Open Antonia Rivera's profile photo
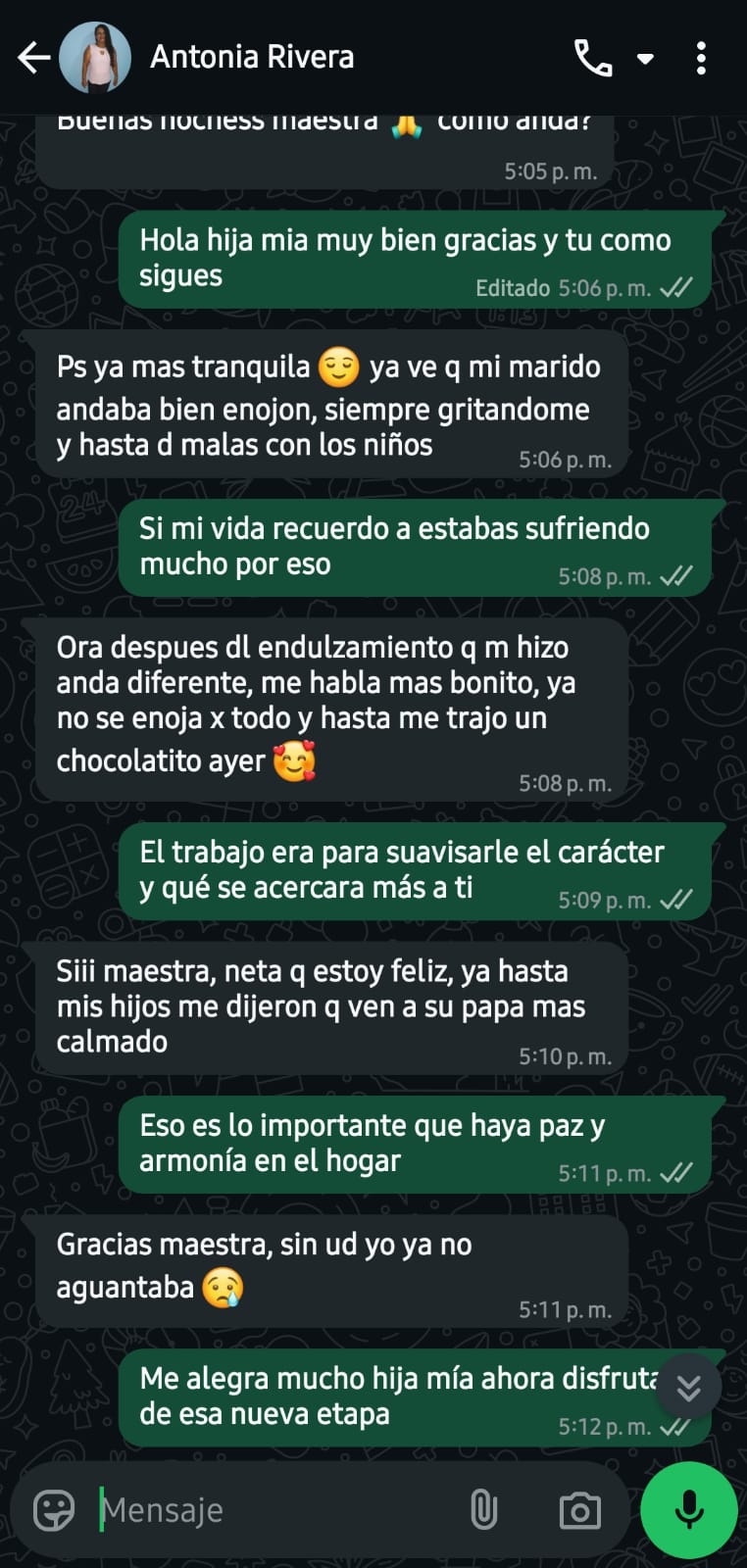The image size is (747, 1568). click(x=95, y=58)
